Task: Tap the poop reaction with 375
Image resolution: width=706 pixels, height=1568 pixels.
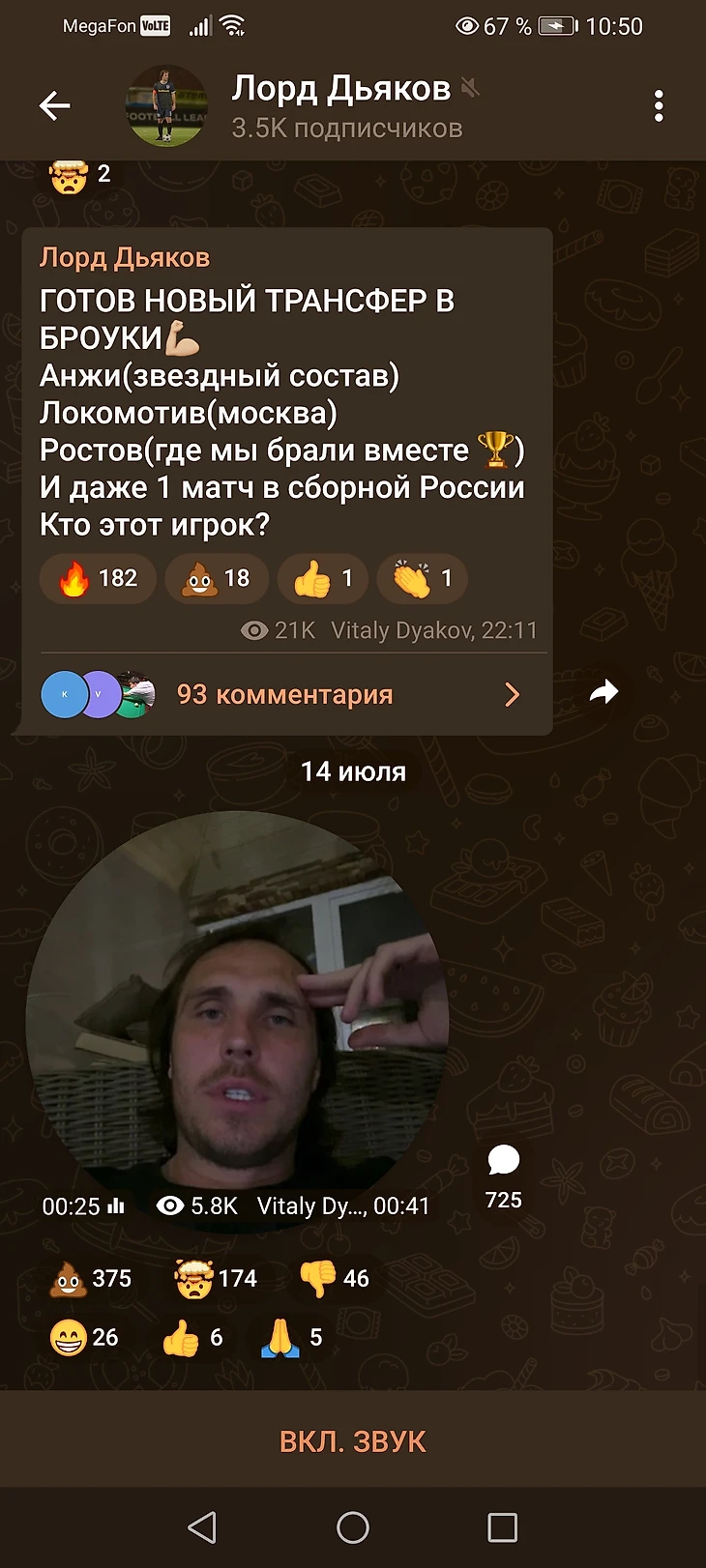Action: [91, 1279]
